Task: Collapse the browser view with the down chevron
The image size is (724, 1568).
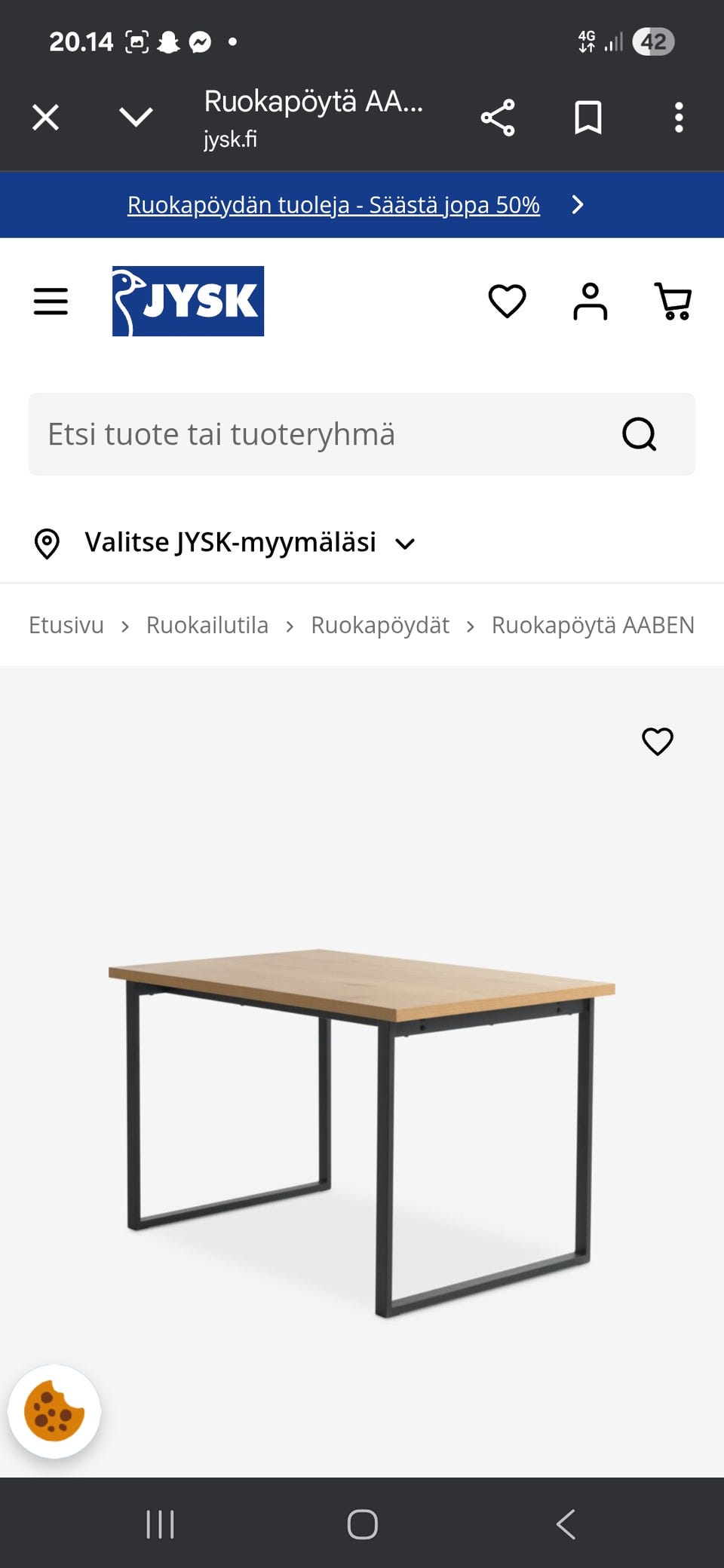Action: (x=136, y=117)
